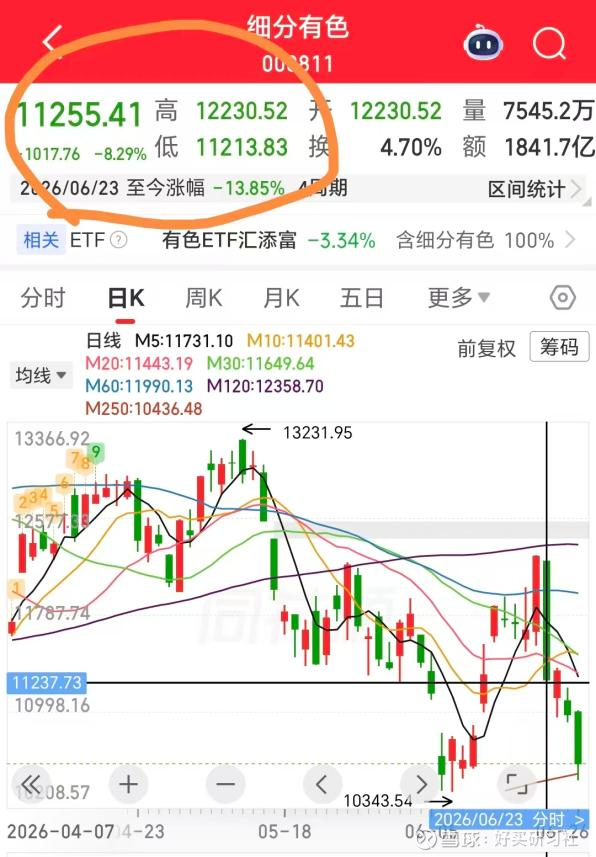This screenshot has width=596, height=857.
Task: Switch to the 五日 tab
Action: (361, 298)
